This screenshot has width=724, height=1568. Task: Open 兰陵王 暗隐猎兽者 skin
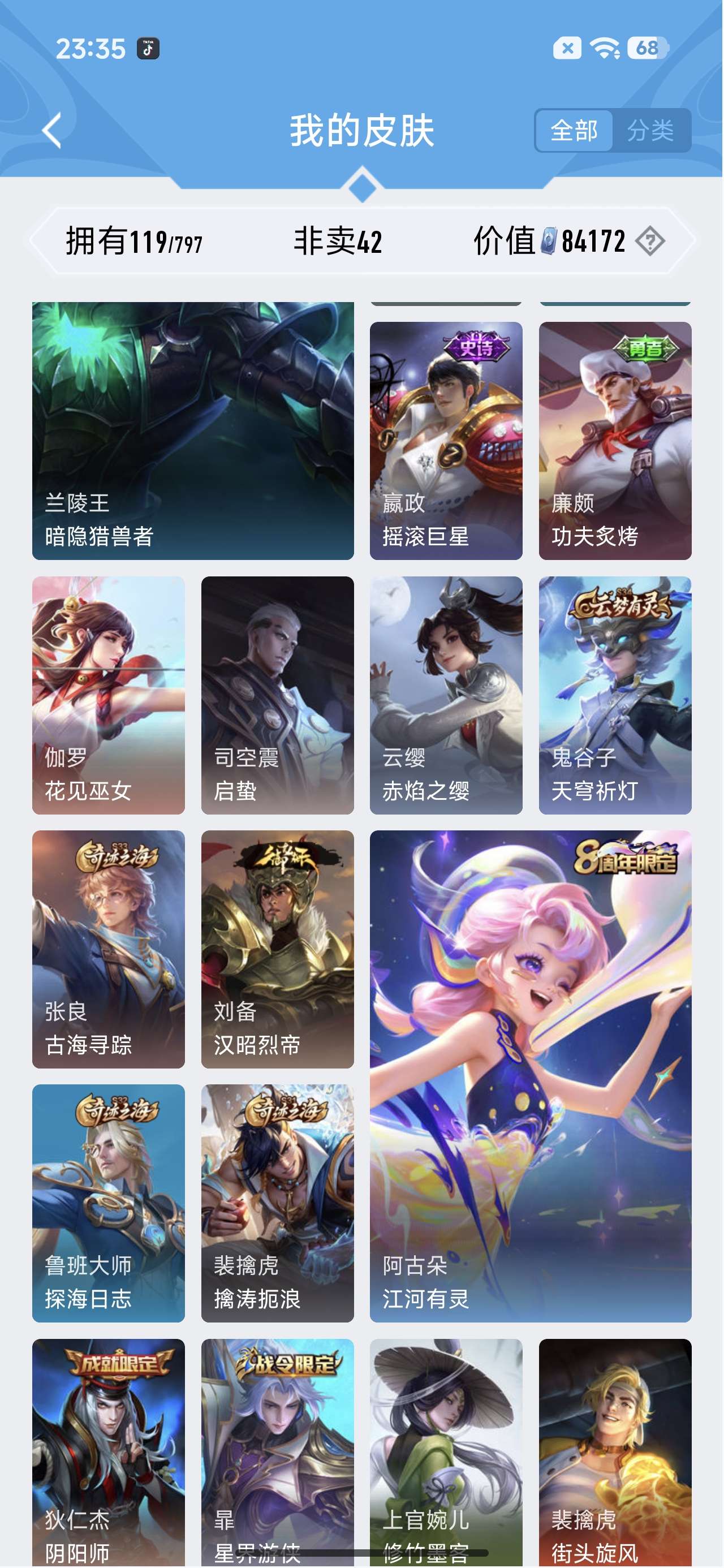[x=193, y=430]
